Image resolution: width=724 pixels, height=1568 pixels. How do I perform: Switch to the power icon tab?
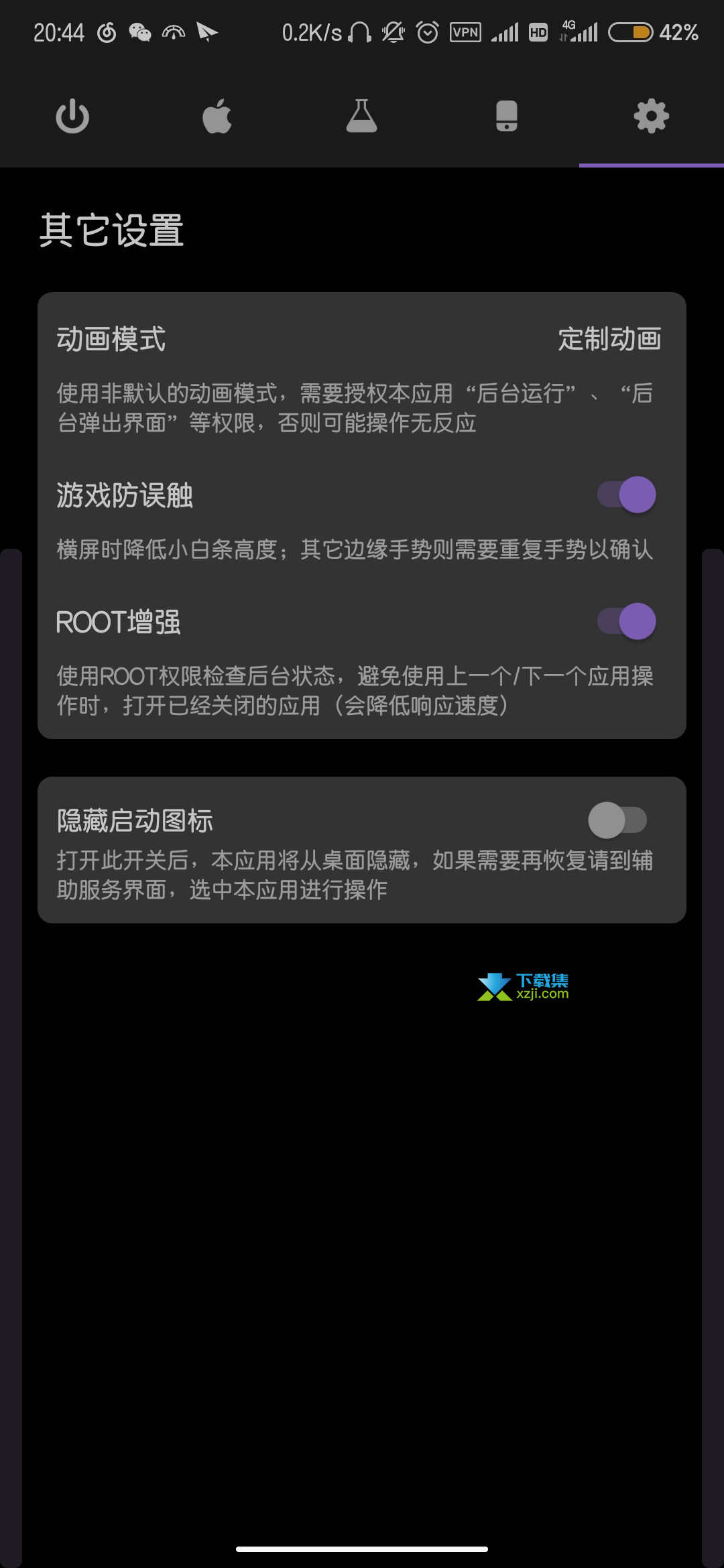pyautogui.click(x=72, y=117)
